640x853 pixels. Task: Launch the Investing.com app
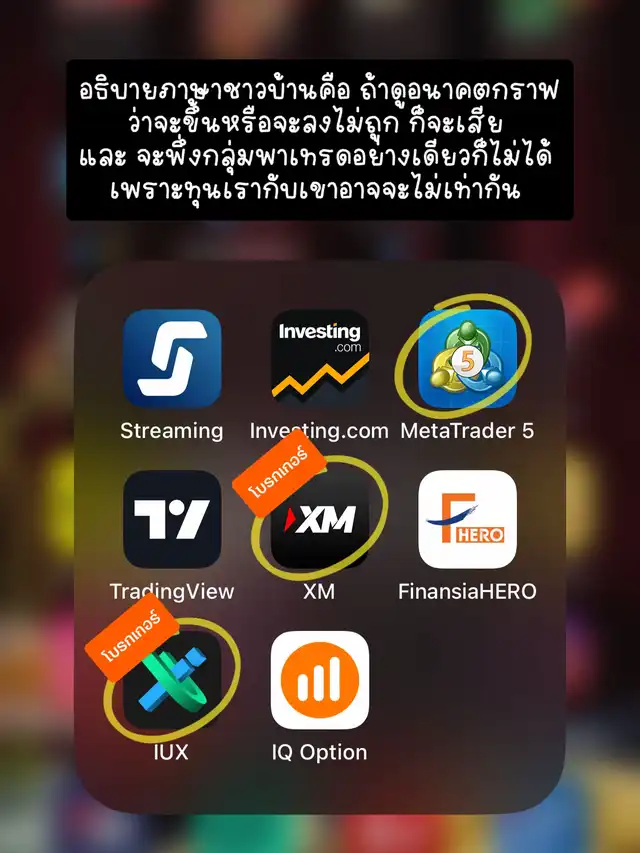pyautogui.click(x=320, y=358)
